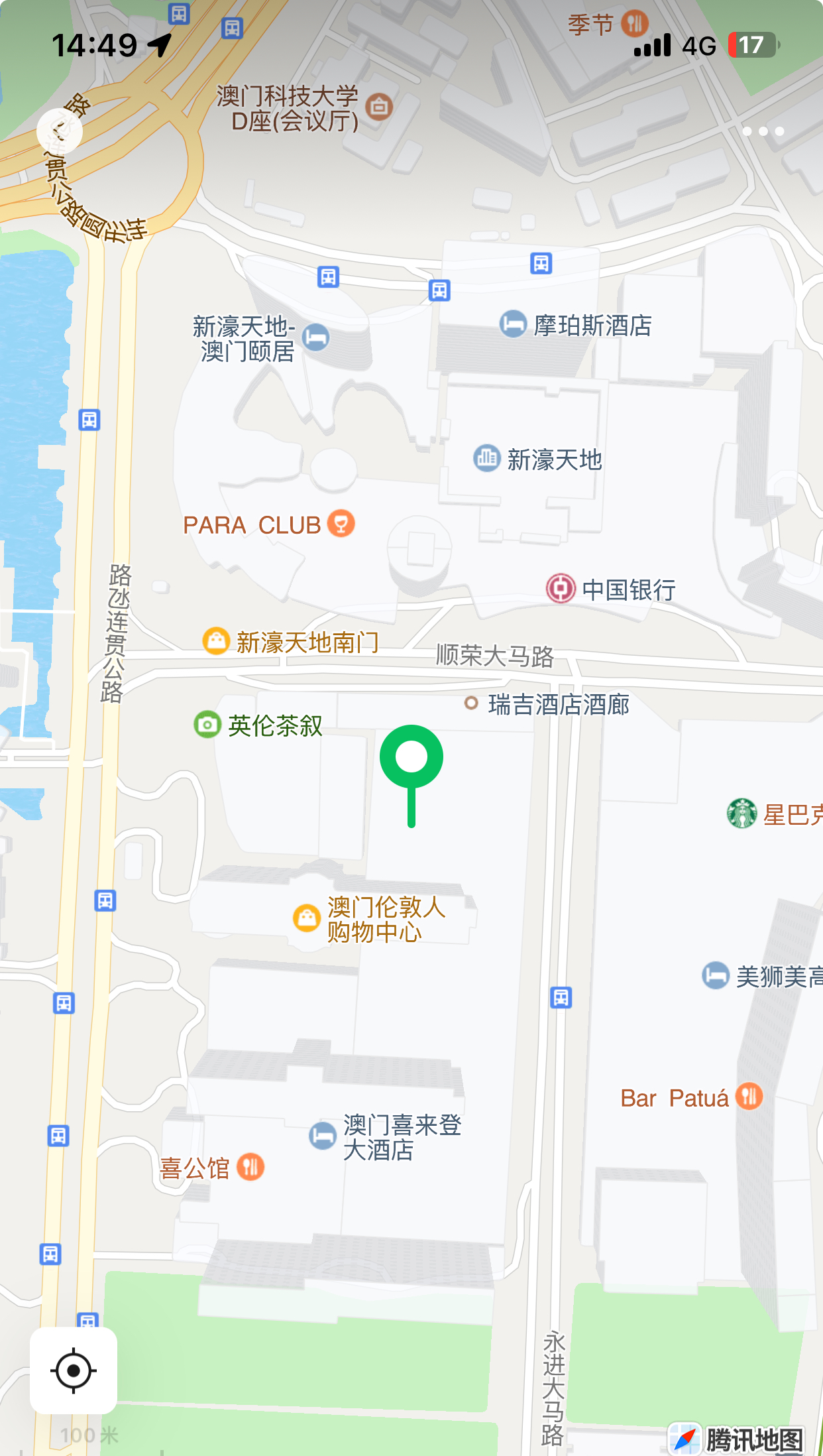Go back from the map view
The height and width of the screenshot is (1456, 823).
[x=60, y=131]
